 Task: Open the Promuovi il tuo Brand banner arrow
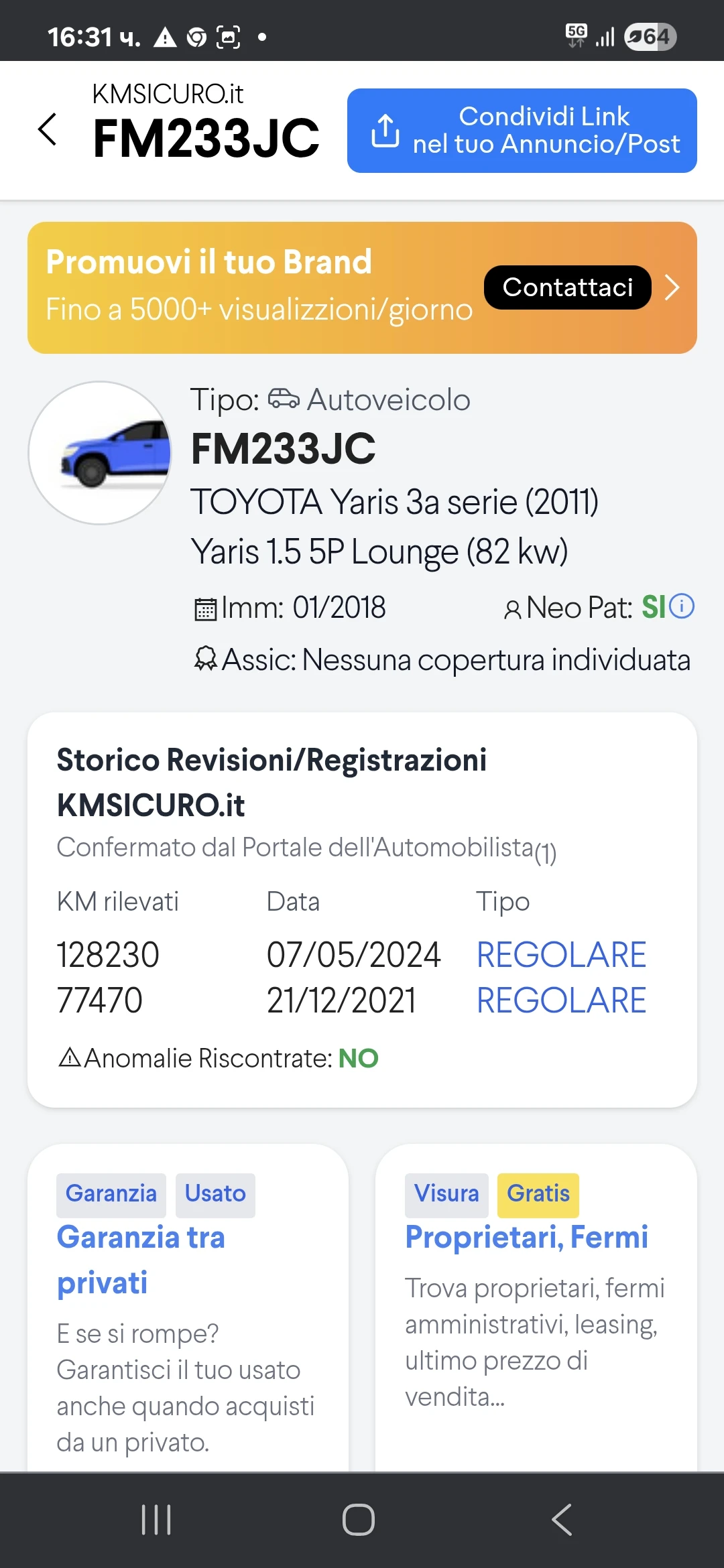click(x=672, y=287)
